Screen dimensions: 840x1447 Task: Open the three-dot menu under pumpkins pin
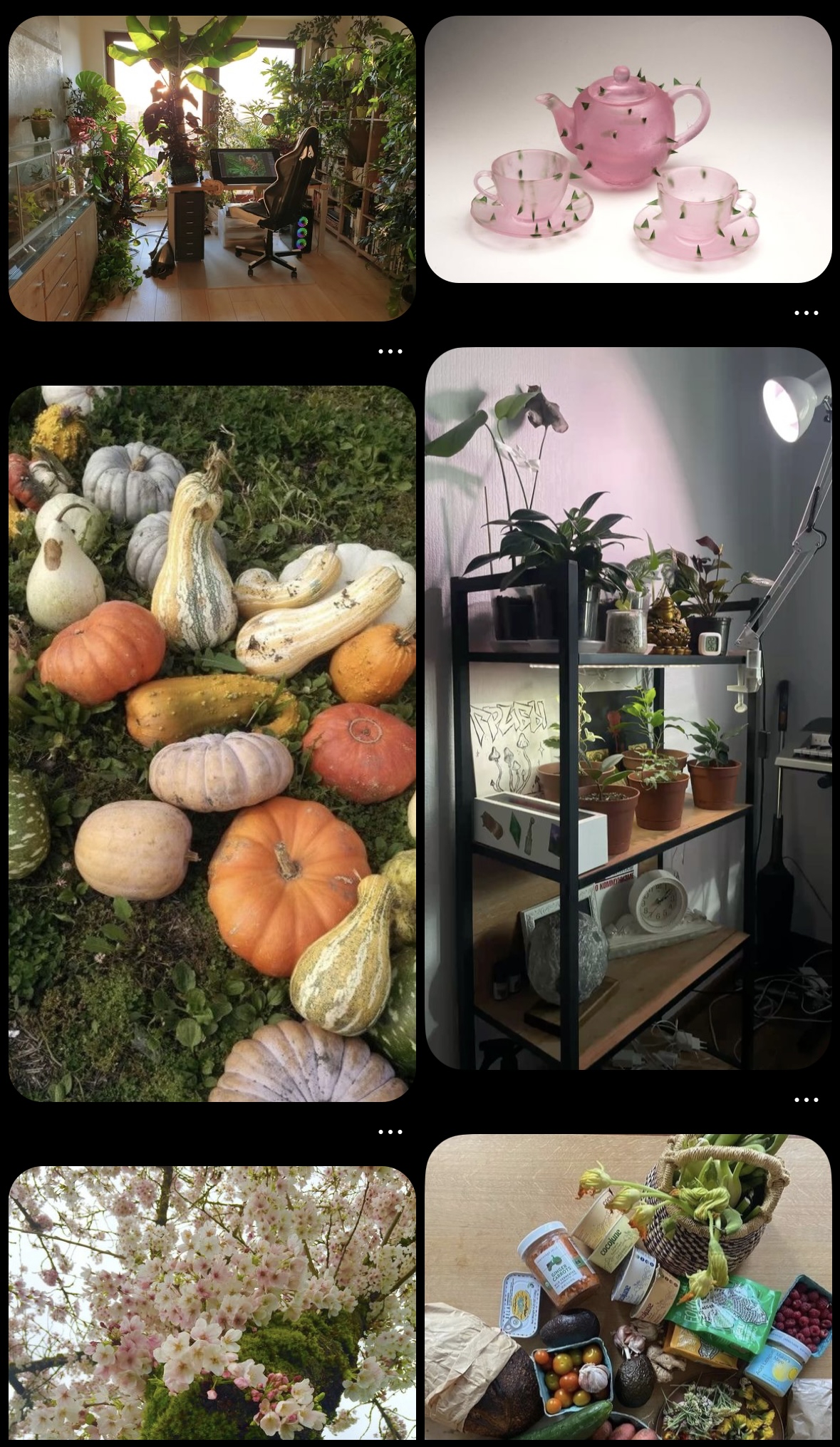(x=390, y=1131)
